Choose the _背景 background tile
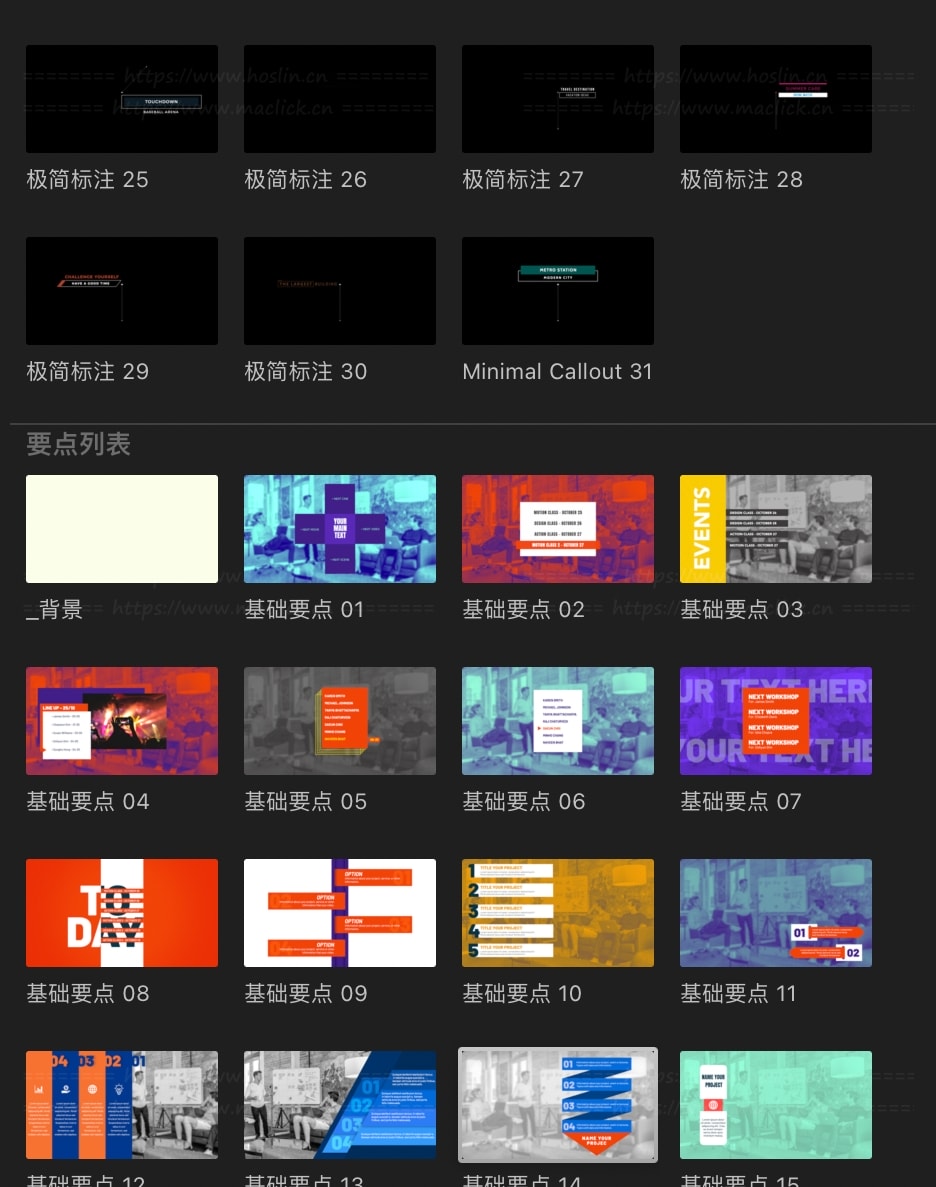Screen dimensions: 936x1187 pos(122,529)
